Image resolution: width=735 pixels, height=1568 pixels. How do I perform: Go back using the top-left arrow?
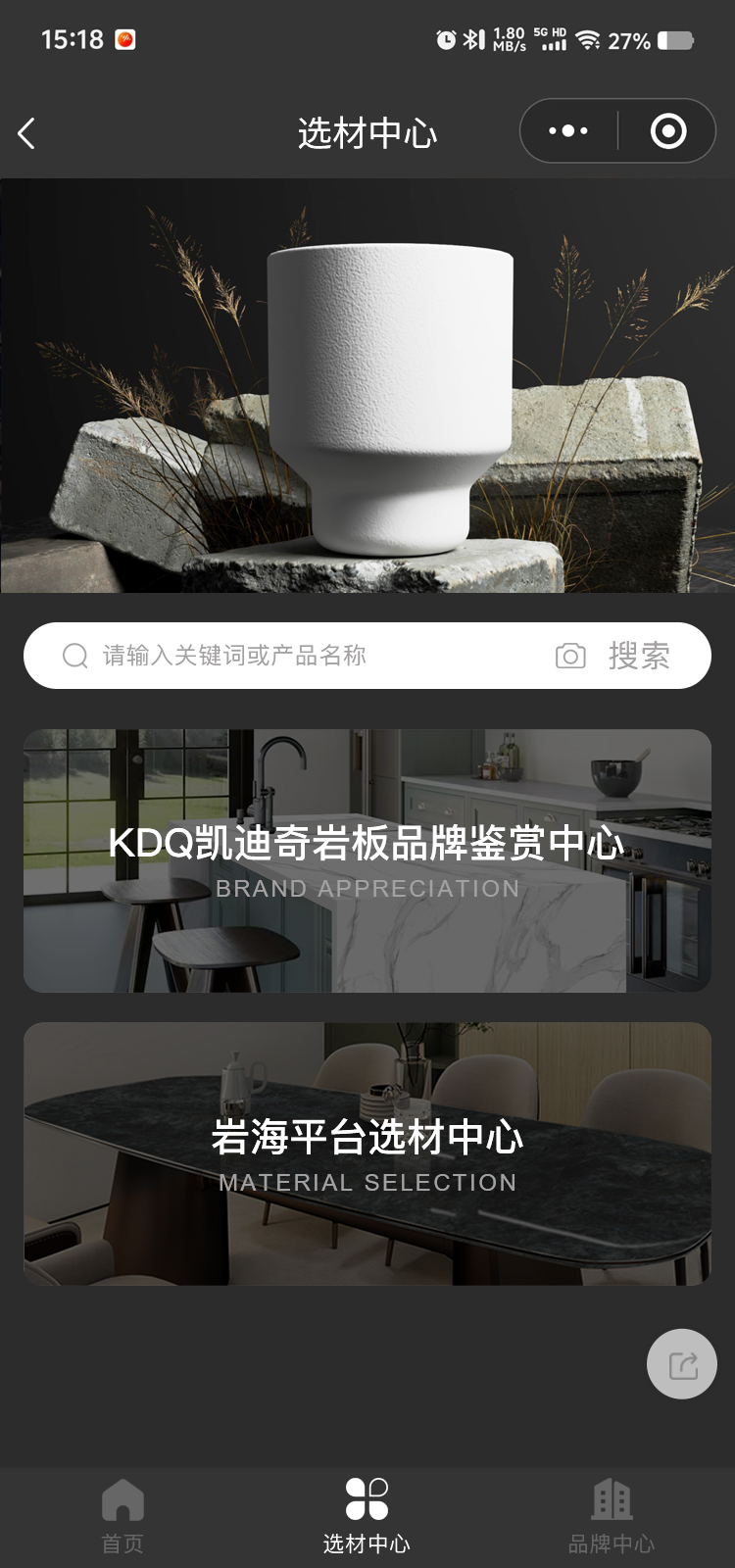point(27,133)
